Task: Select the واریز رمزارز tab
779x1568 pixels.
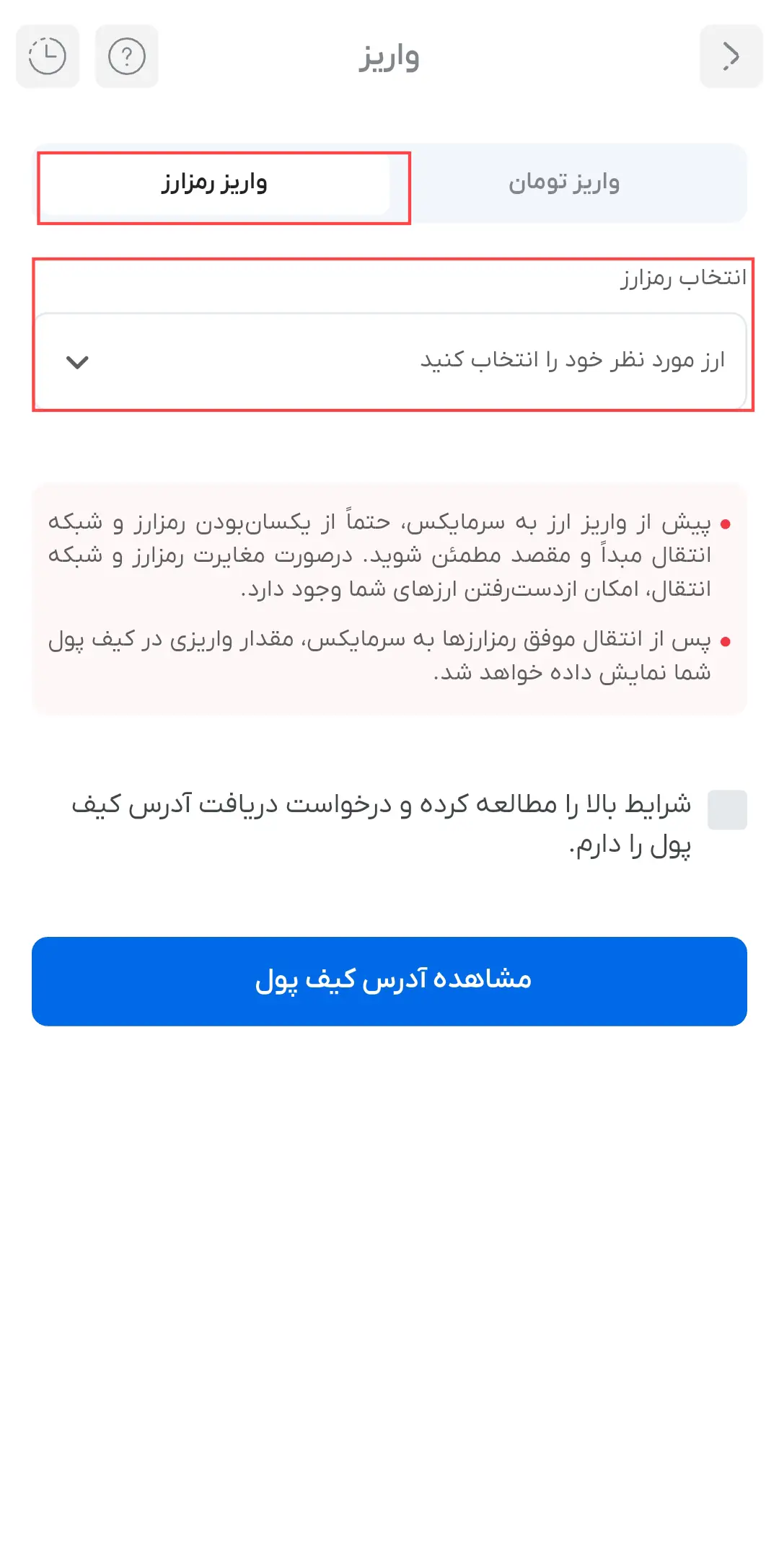Action: pos(214,183)
